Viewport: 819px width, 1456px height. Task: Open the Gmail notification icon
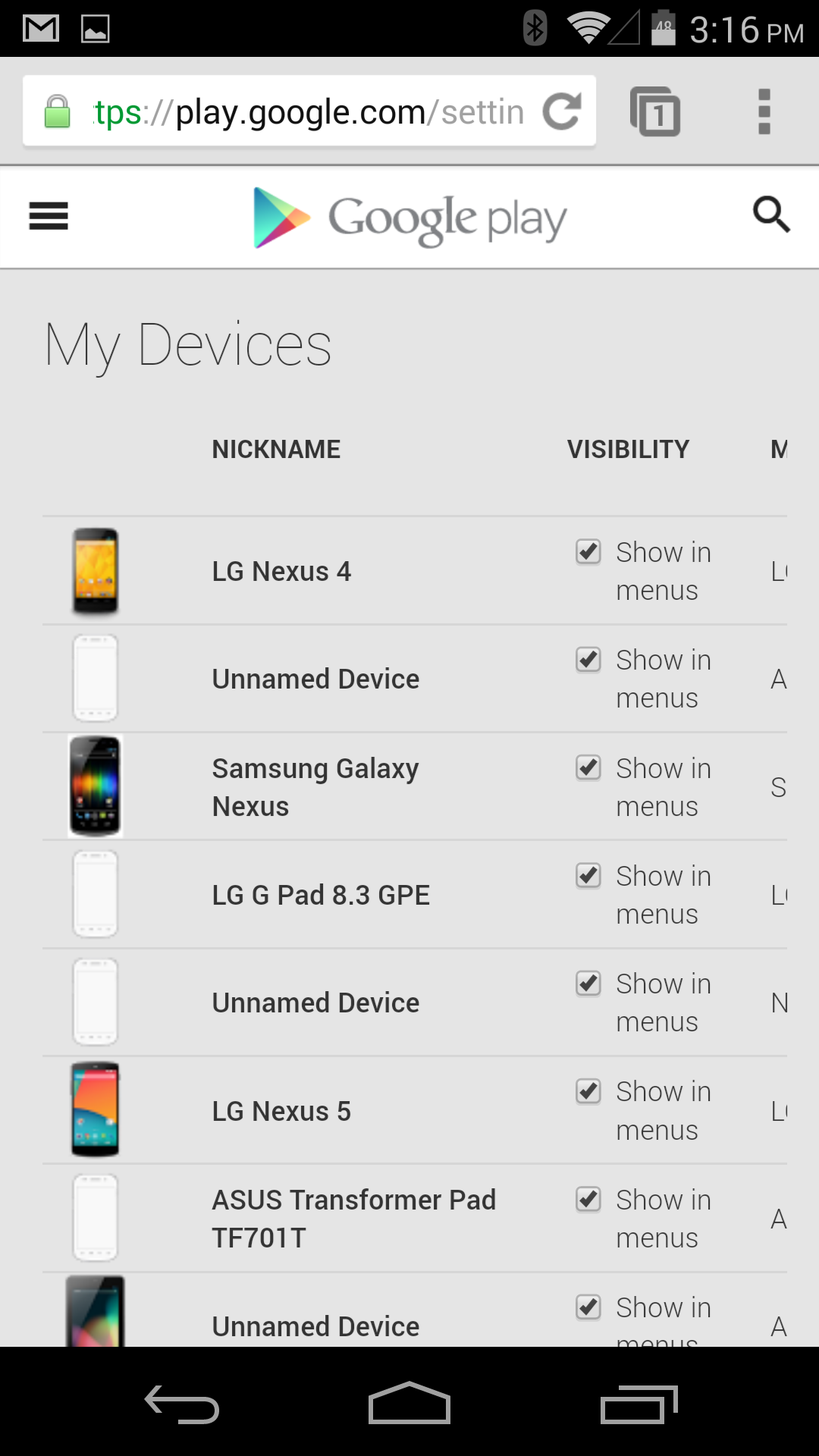39,27
